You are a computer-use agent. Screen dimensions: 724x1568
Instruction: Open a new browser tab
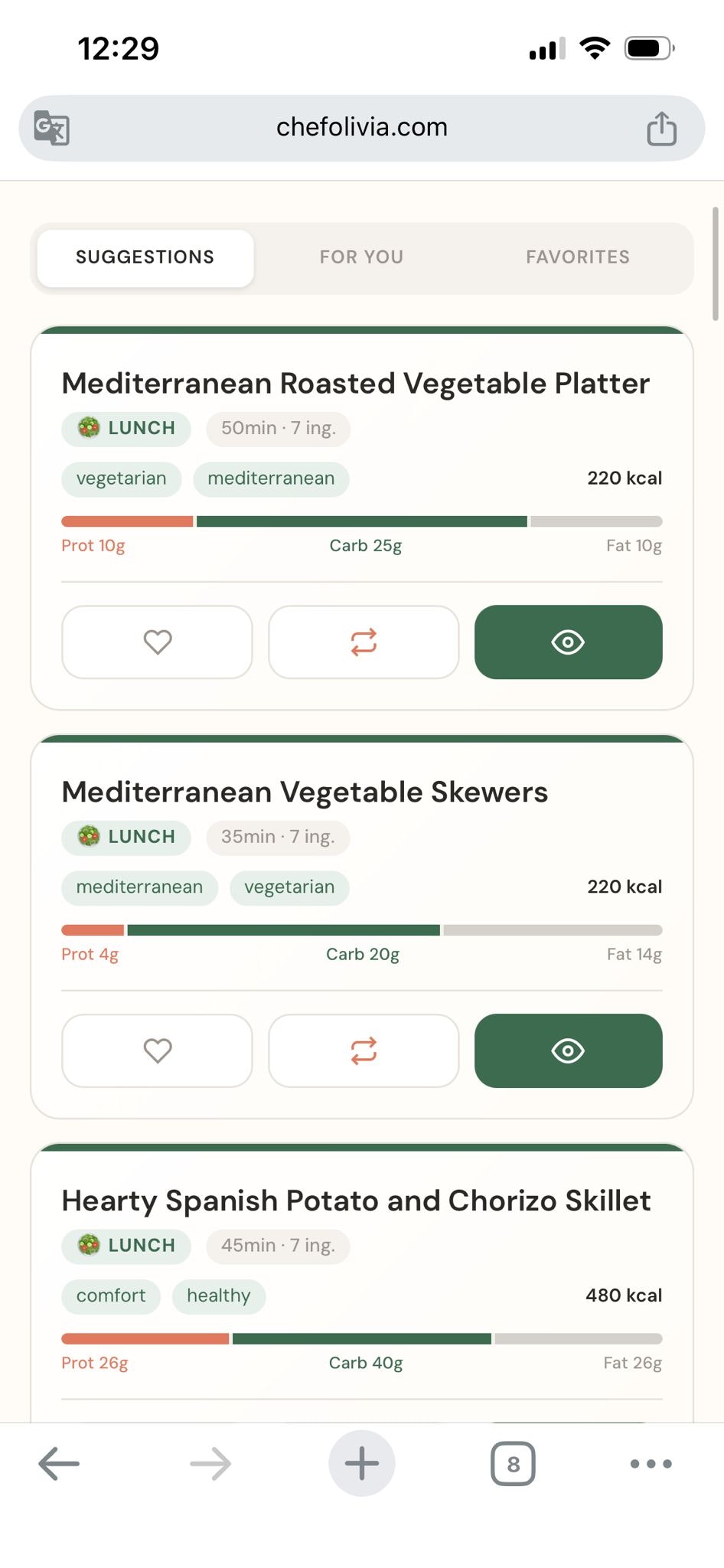(x=362, y=1464)
